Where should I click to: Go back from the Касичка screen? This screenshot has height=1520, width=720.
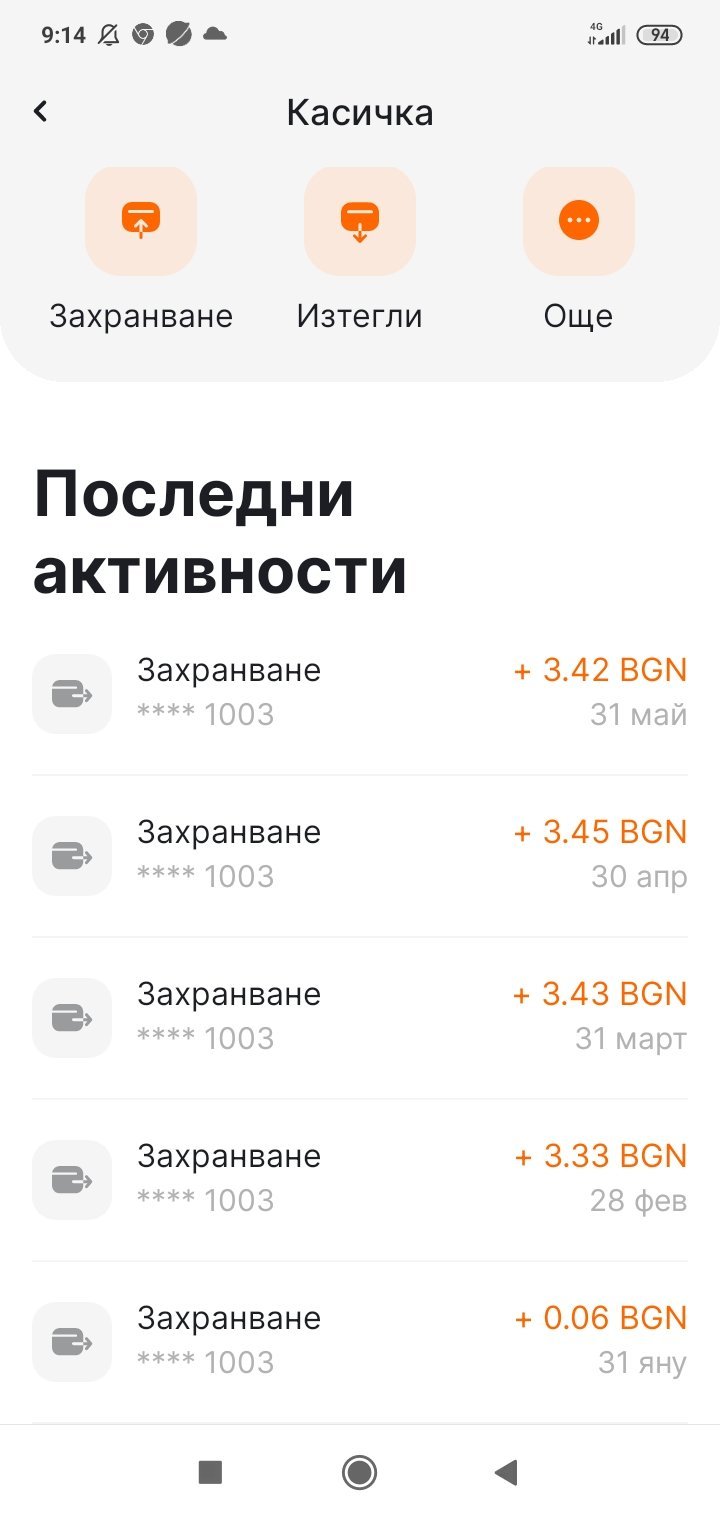(41, 112)
